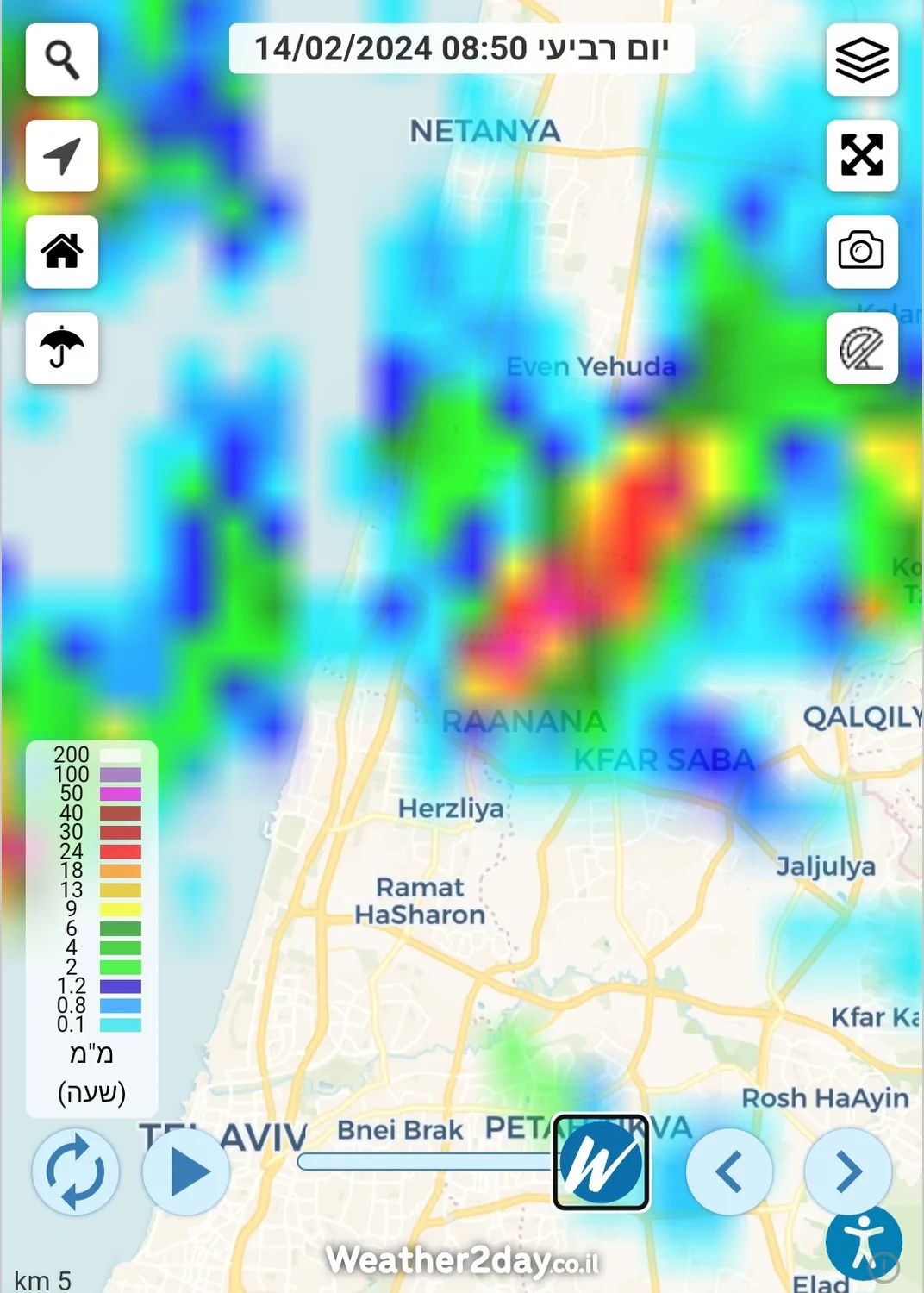The width and height of the screenshot is (924, 1293).
Task: Center map on my current location
Action: (x=62, y=156)
